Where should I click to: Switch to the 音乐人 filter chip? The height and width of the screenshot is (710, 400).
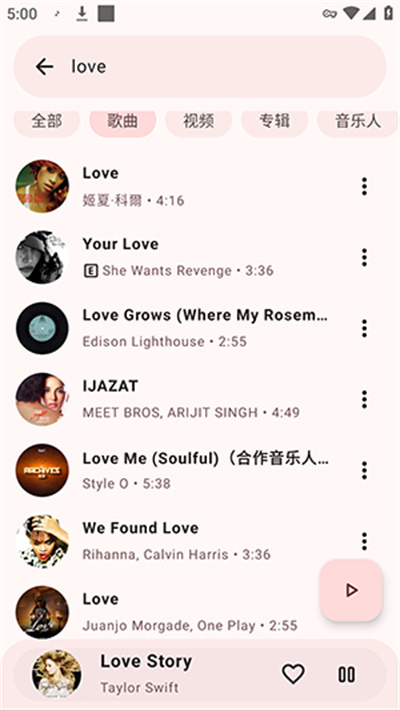pos(358,121)
